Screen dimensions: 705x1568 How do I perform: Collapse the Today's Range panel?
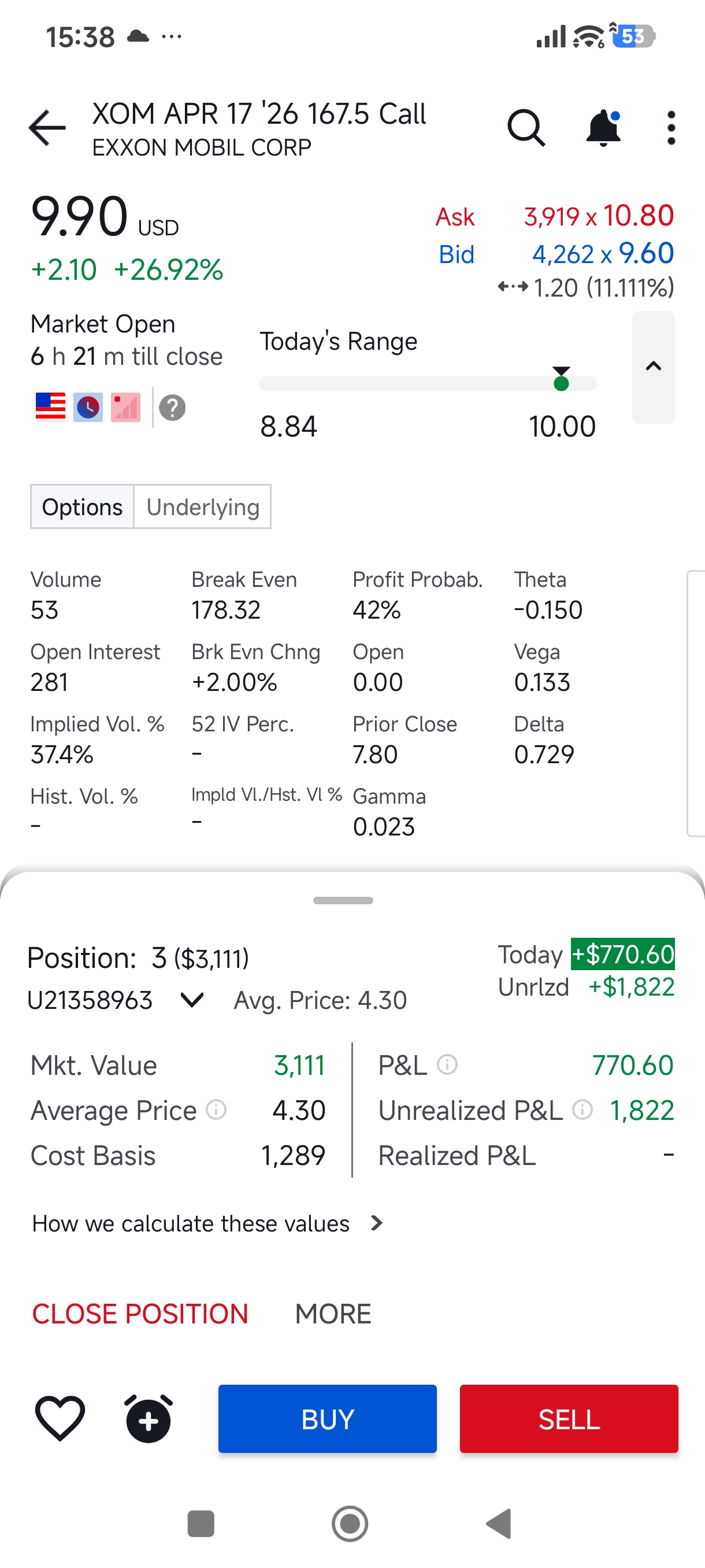click(652, 367)
